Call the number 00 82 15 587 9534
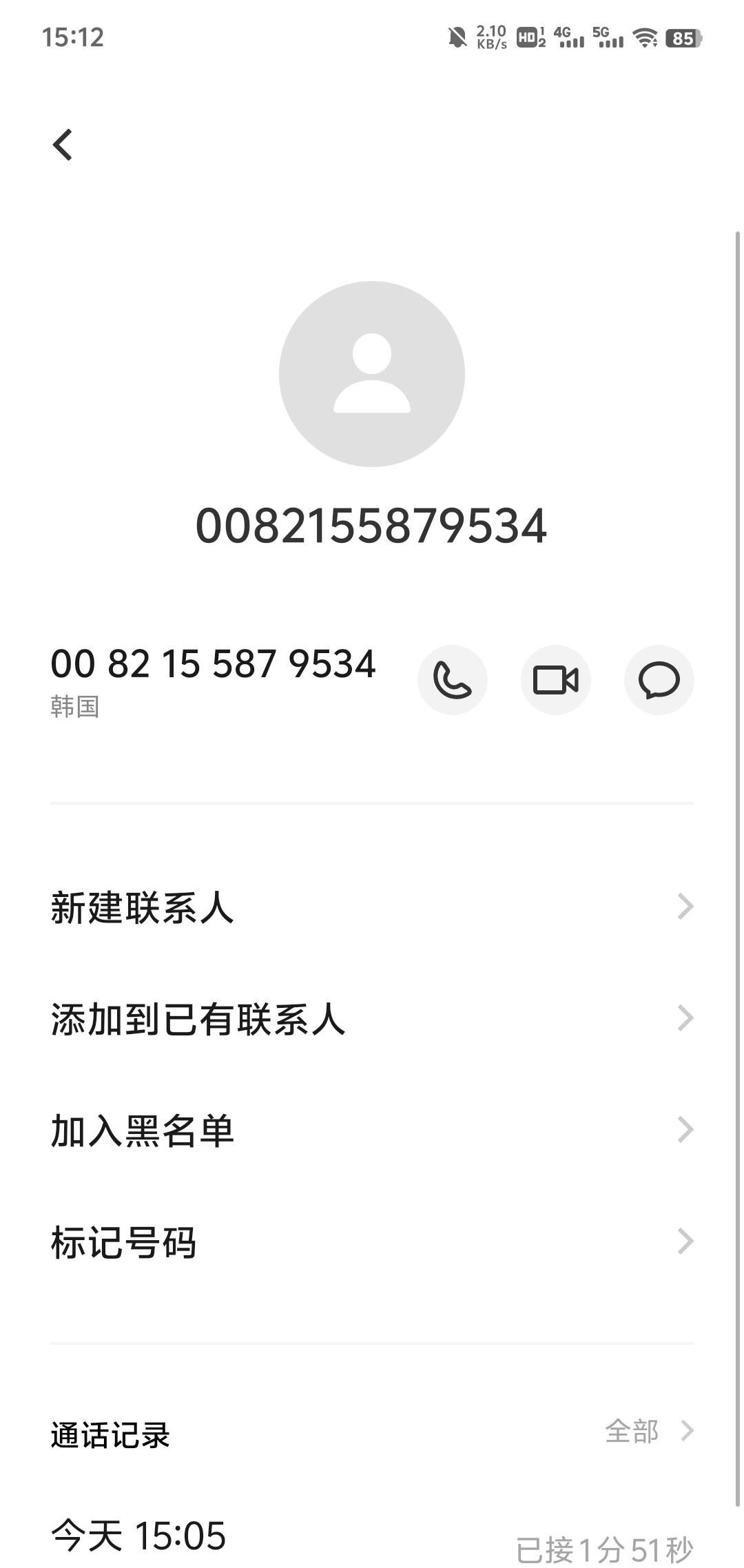 (x=452, y=680)
